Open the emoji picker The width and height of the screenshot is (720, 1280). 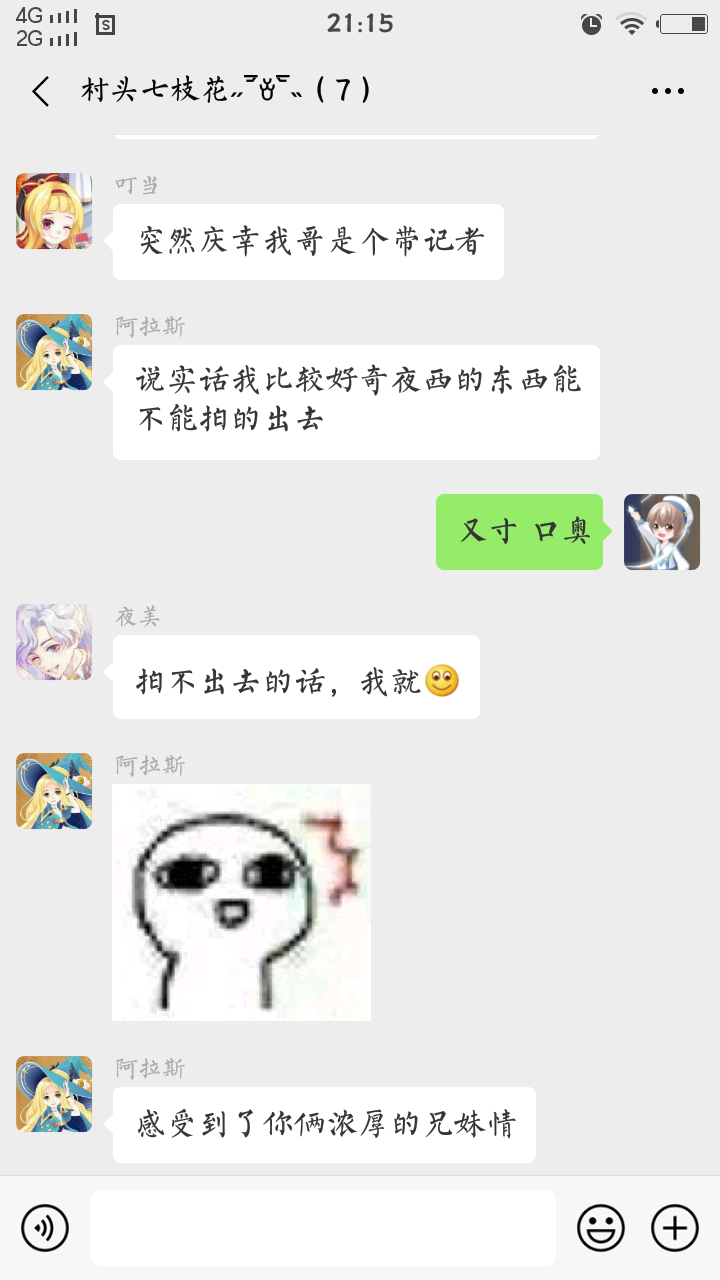[600, 1227]
